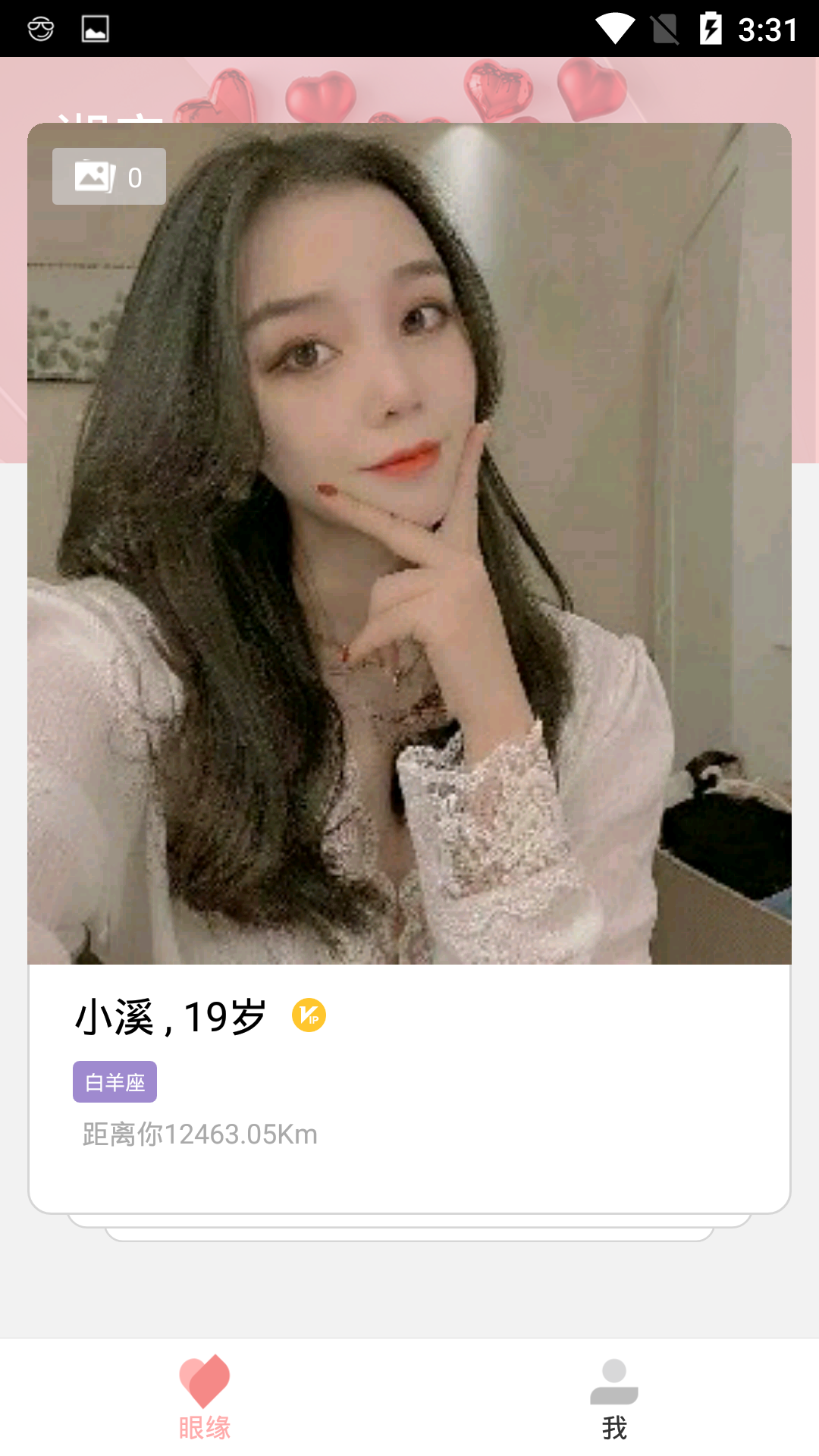Switch to the 我 tab
The image size is (819, 1456).
[614, 1397]
